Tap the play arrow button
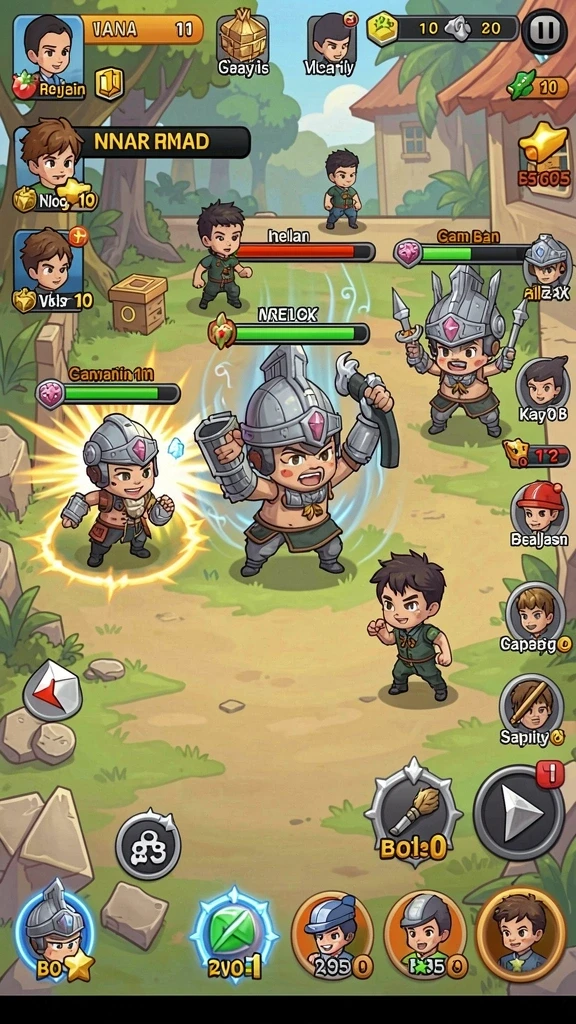The image size is (576, 1024). (519, 811)
